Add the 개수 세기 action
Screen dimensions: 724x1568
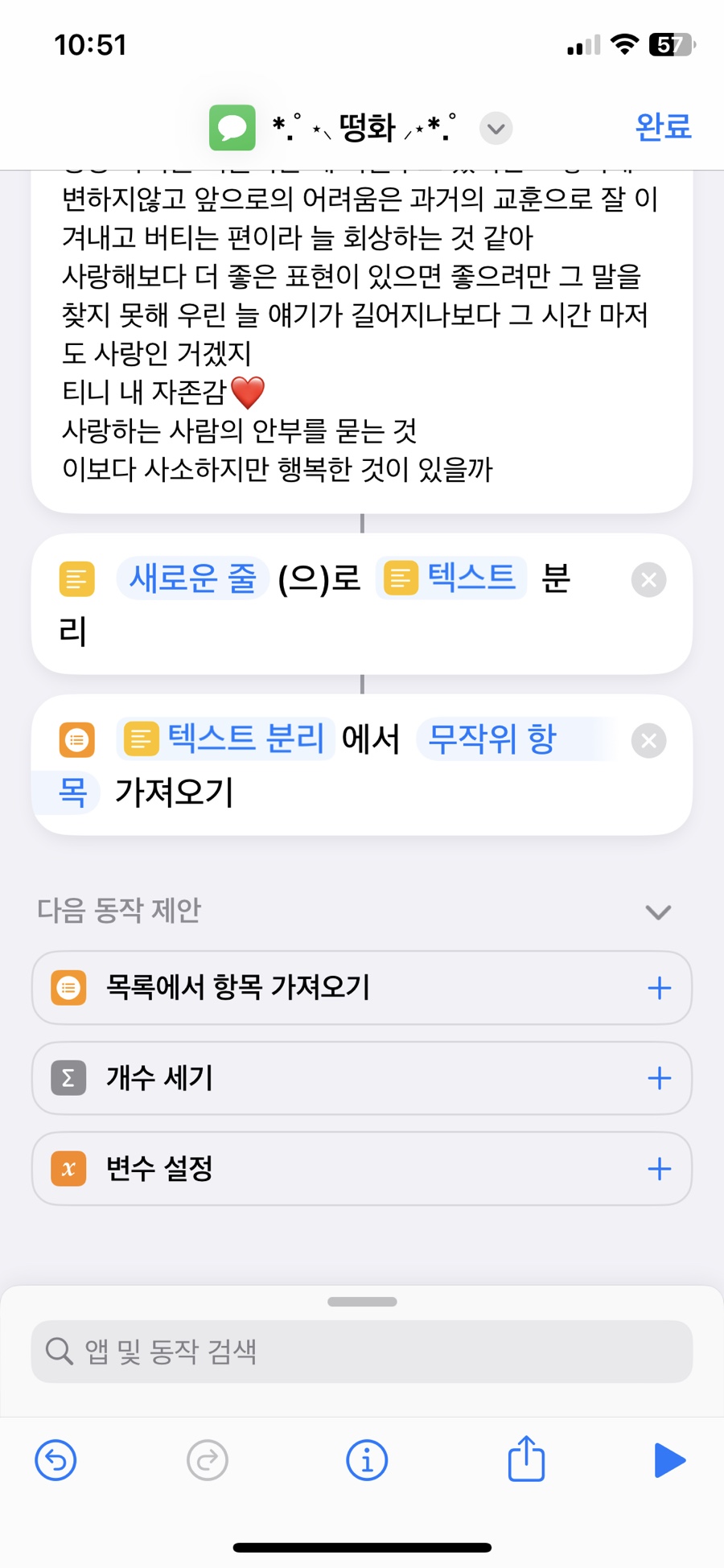coord(659,1078)
